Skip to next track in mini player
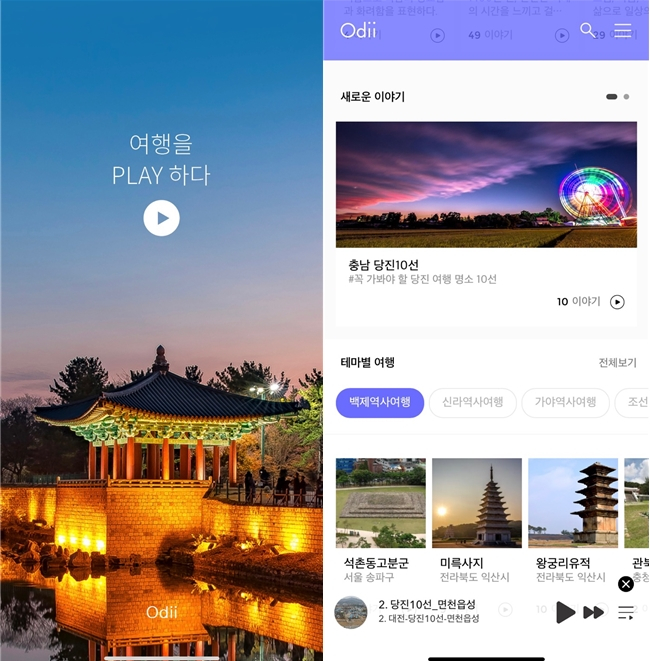This screenshot has height=661, width=650. 594,612
